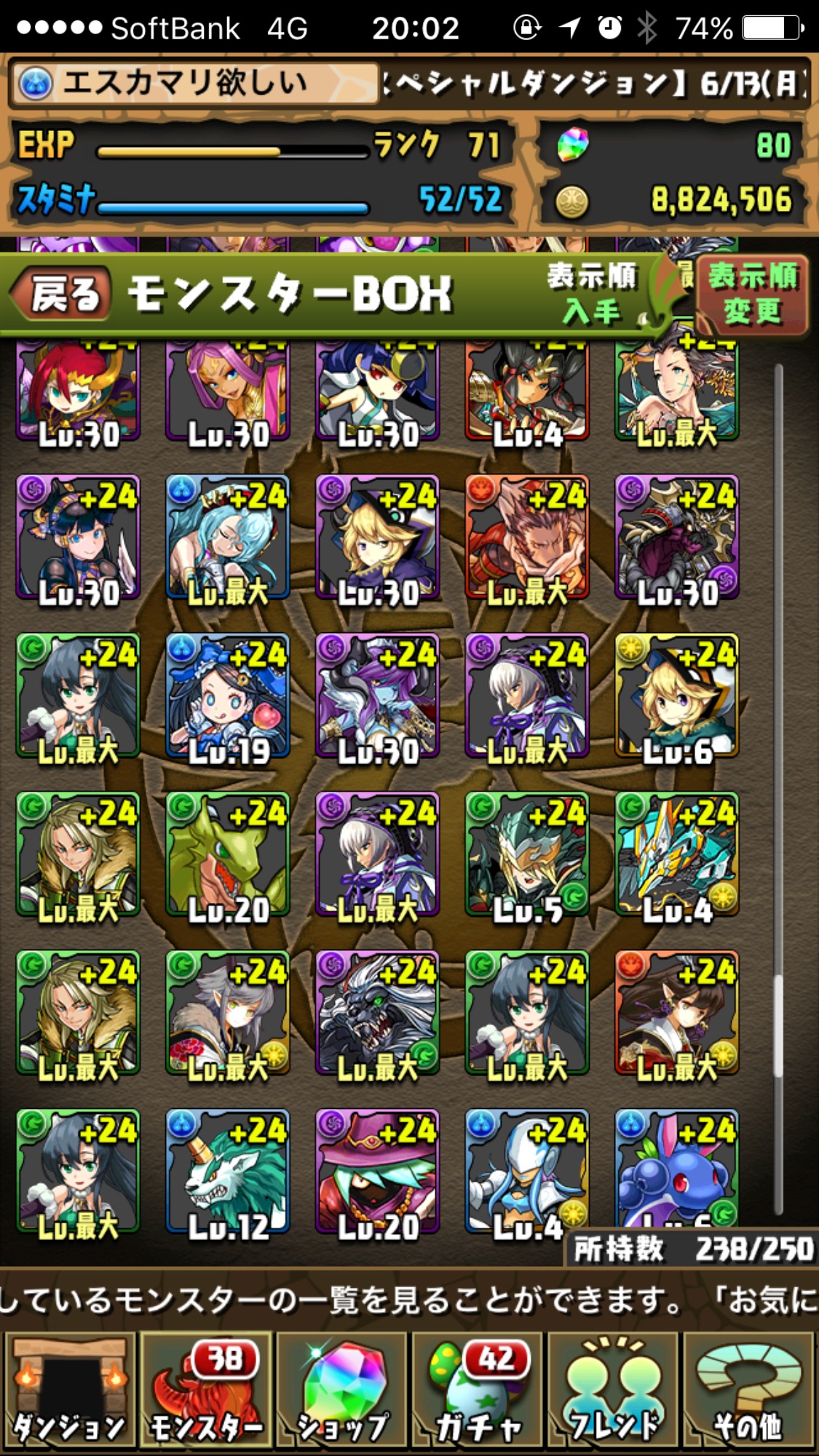Select the purple horned demon at Lv.30

[x=378, y=696]
